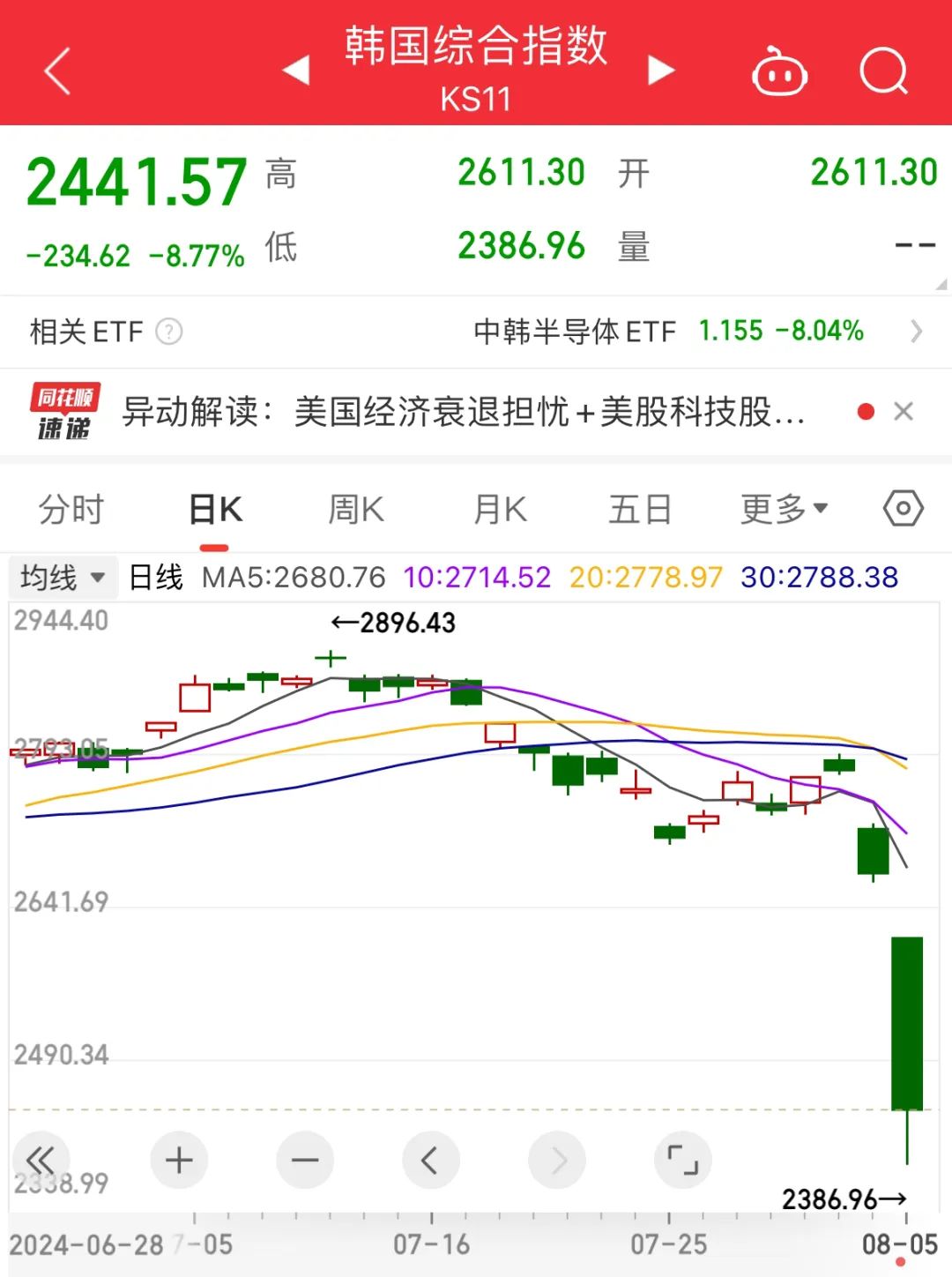Open the chart settings gear icon
The height and width of the screenshot is (1277, 952).
point(903,509)
